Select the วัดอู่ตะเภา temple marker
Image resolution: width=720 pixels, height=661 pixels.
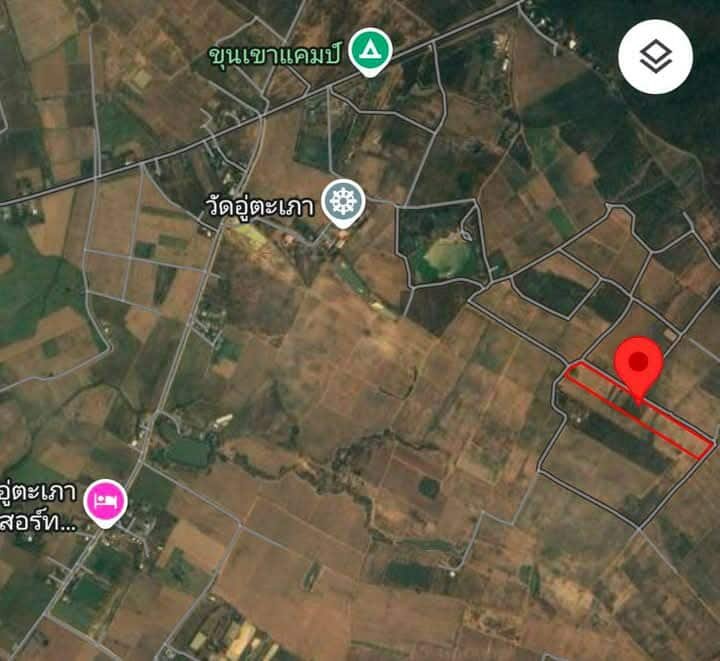pyautogui.click(x=344, y=203)
